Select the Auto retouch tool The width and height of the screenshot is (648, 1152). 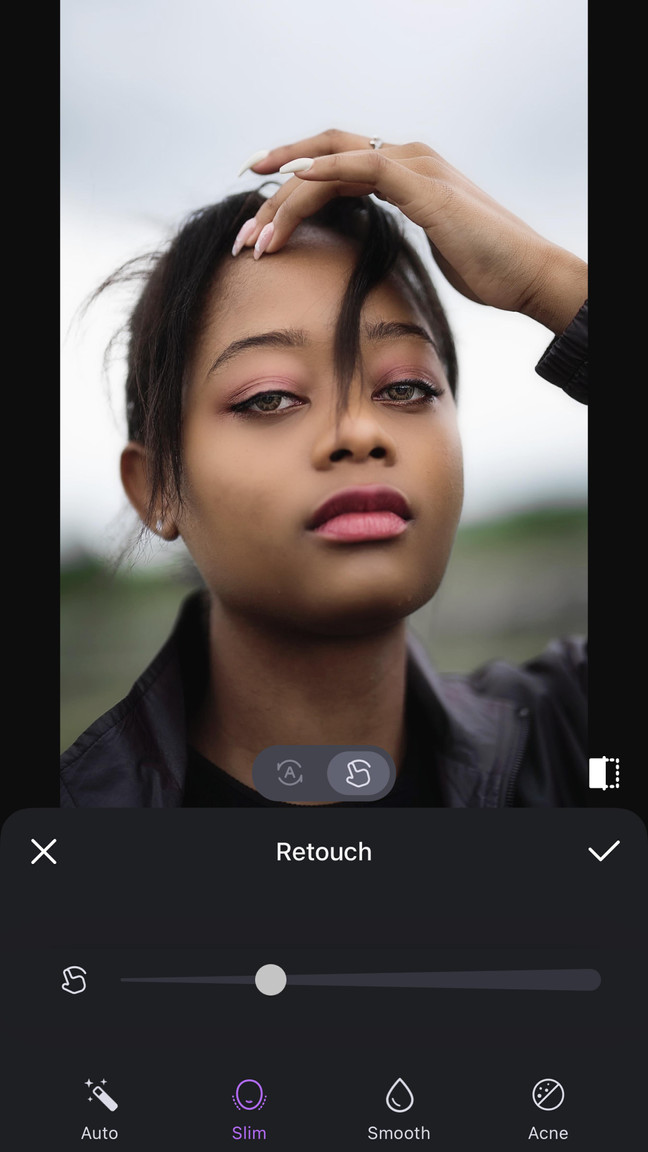tap(100, 1109)
